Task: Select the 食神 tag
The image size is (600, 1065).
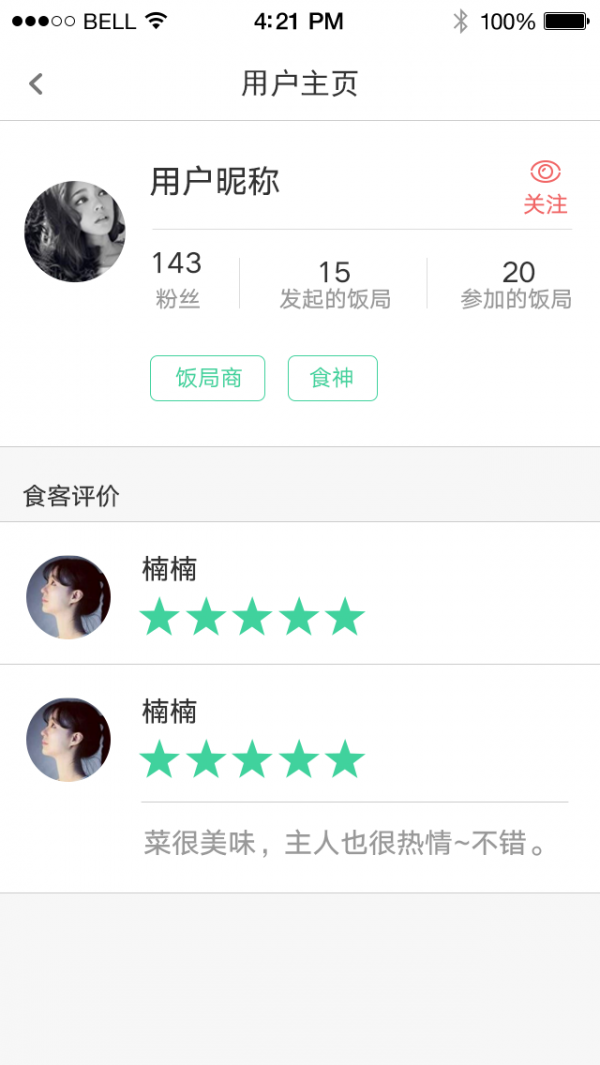Action: (332, 378)
